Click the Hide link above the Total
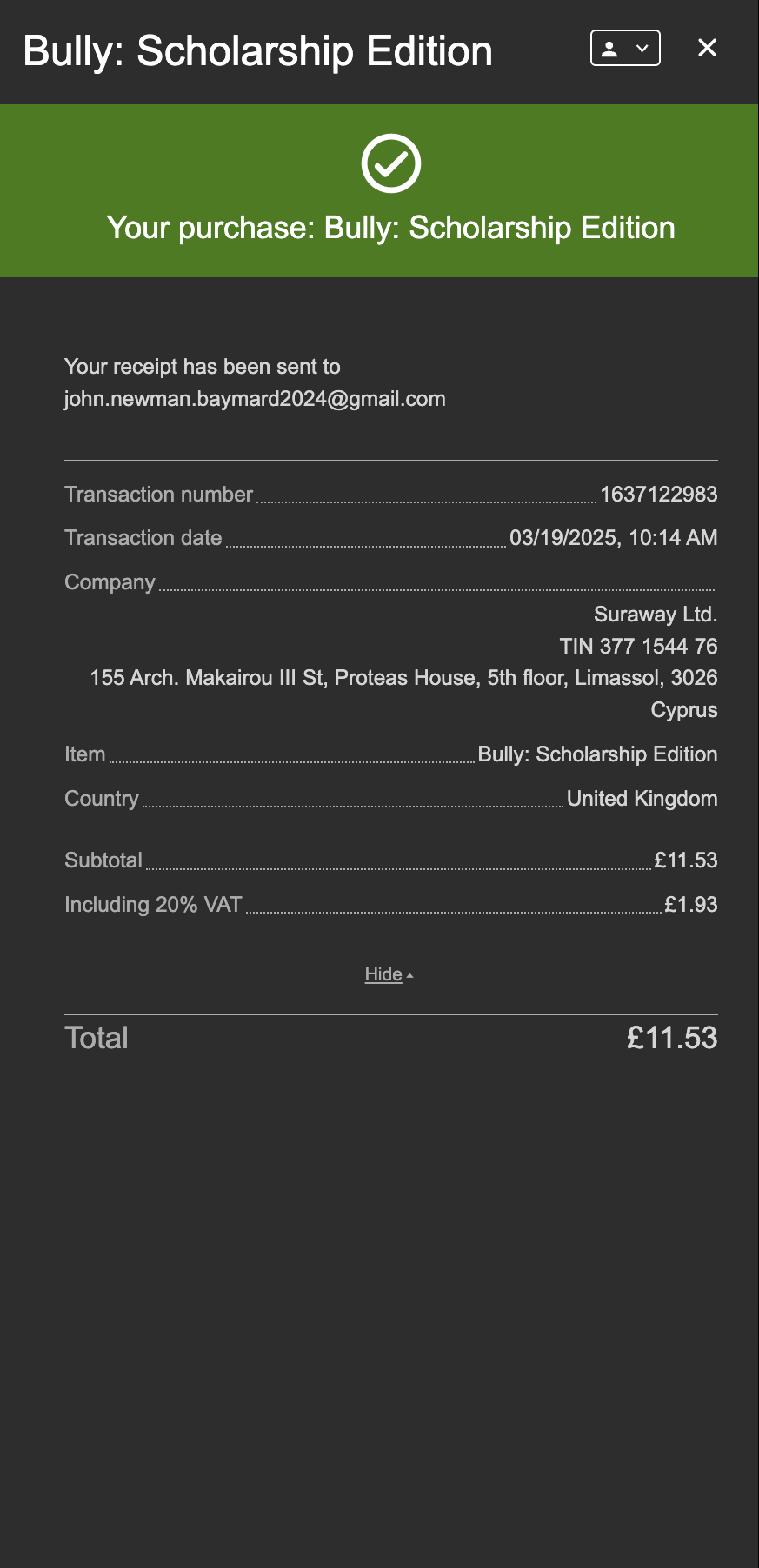Image resolution: width=759 pixels, height=1568 pixels. 383,974
